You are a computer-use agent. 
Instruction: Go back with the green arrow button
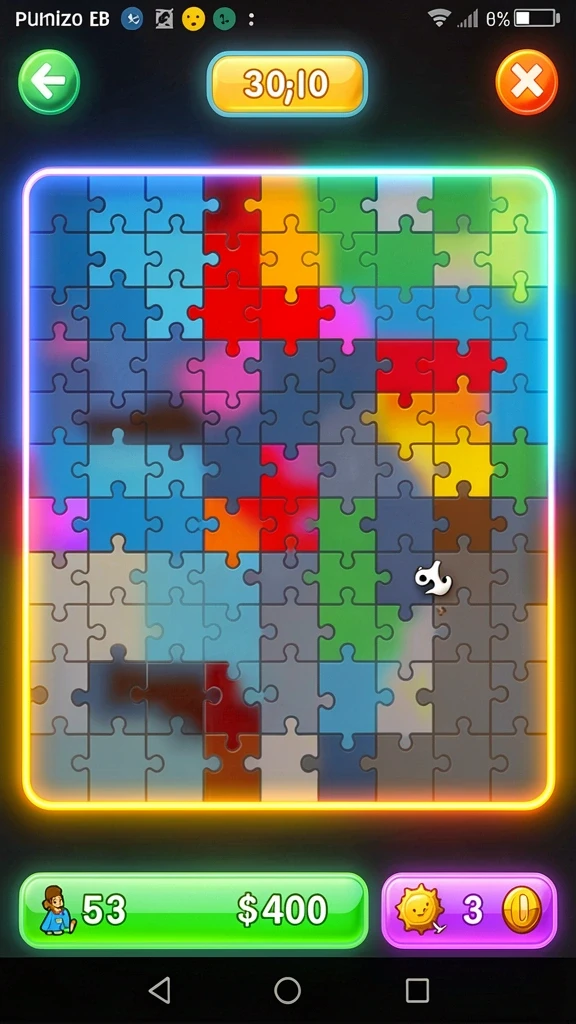click(x=49, y=82)
